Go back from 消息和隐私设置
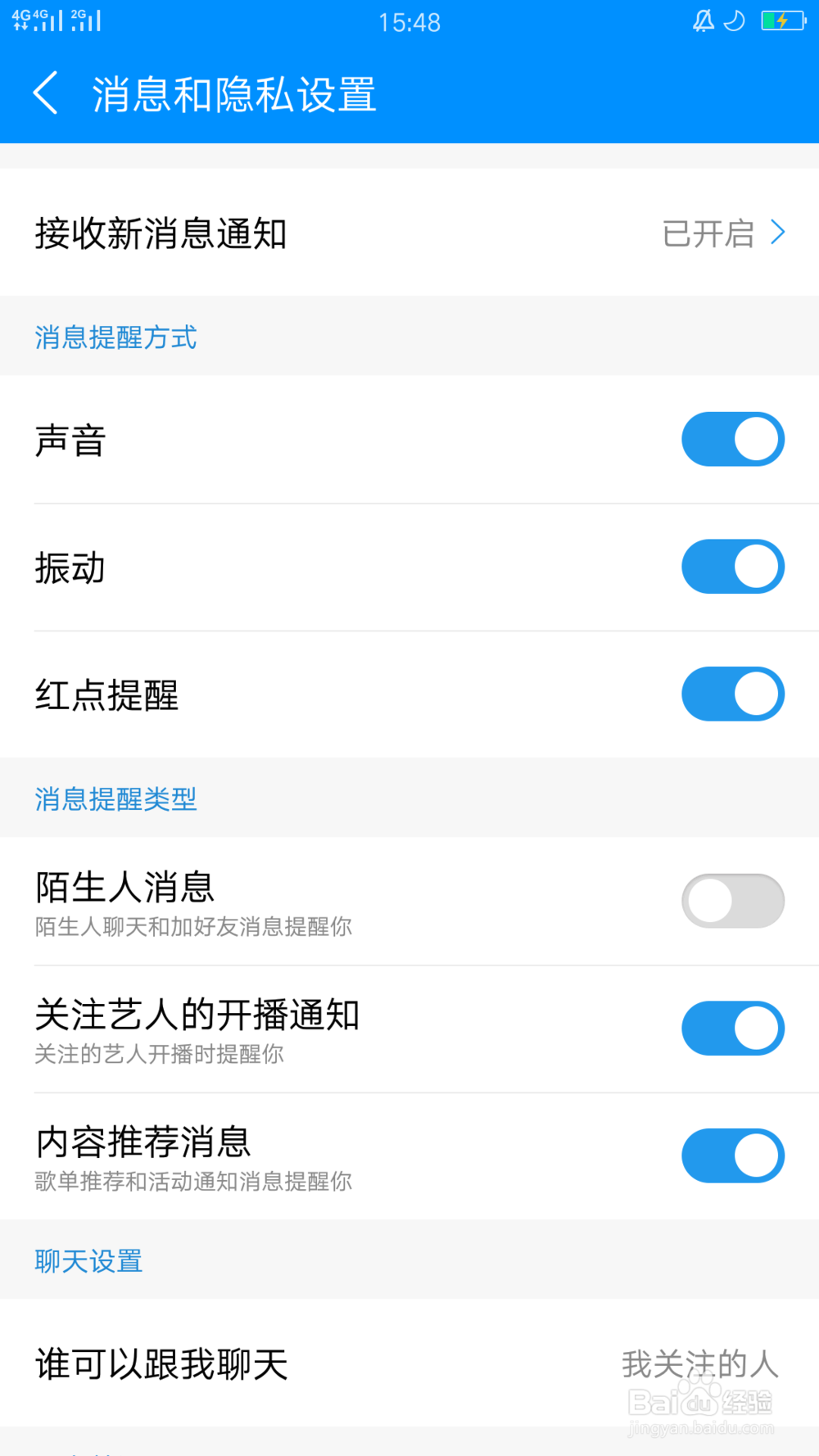 click(47, 93)
